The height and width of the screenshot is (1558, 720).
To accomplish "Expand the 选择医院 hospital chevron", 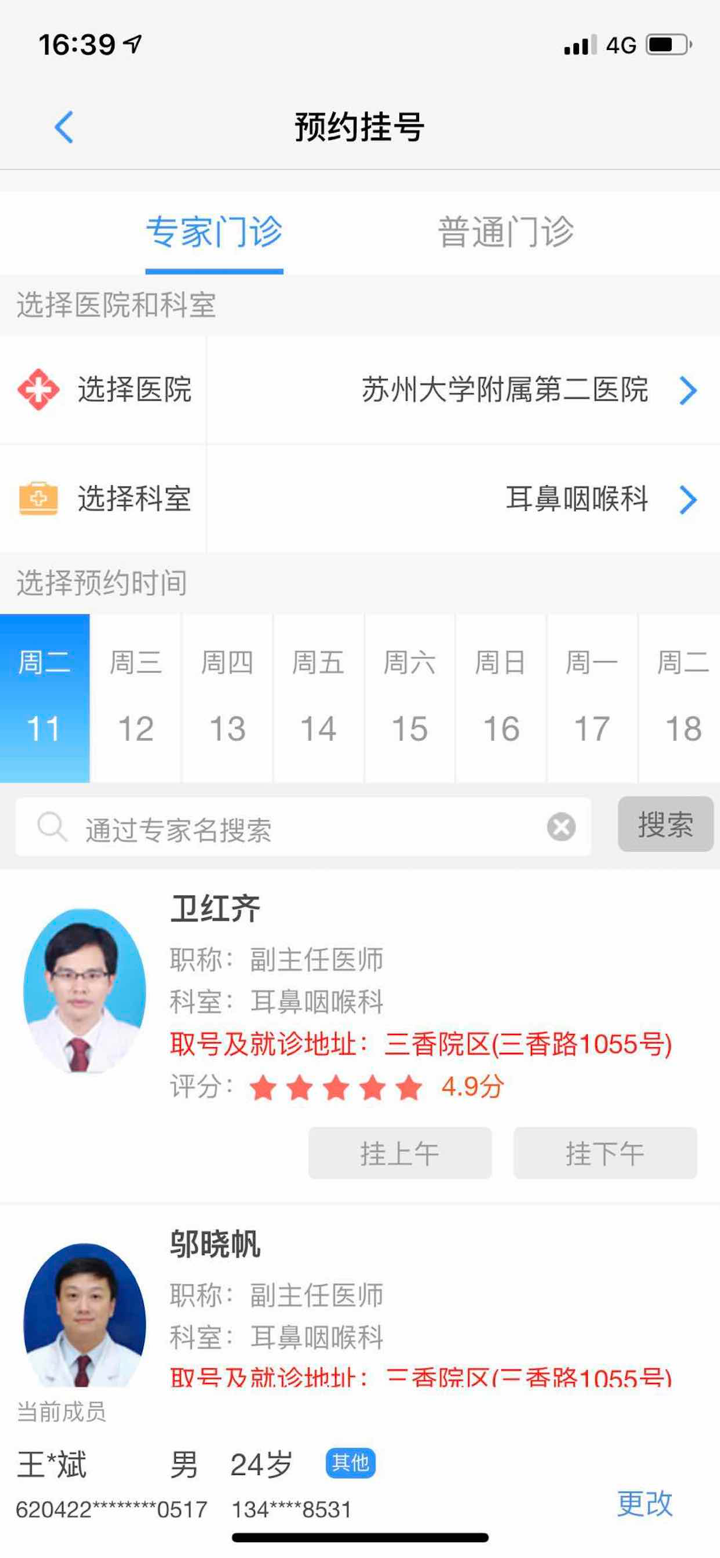I will point(688,389).
